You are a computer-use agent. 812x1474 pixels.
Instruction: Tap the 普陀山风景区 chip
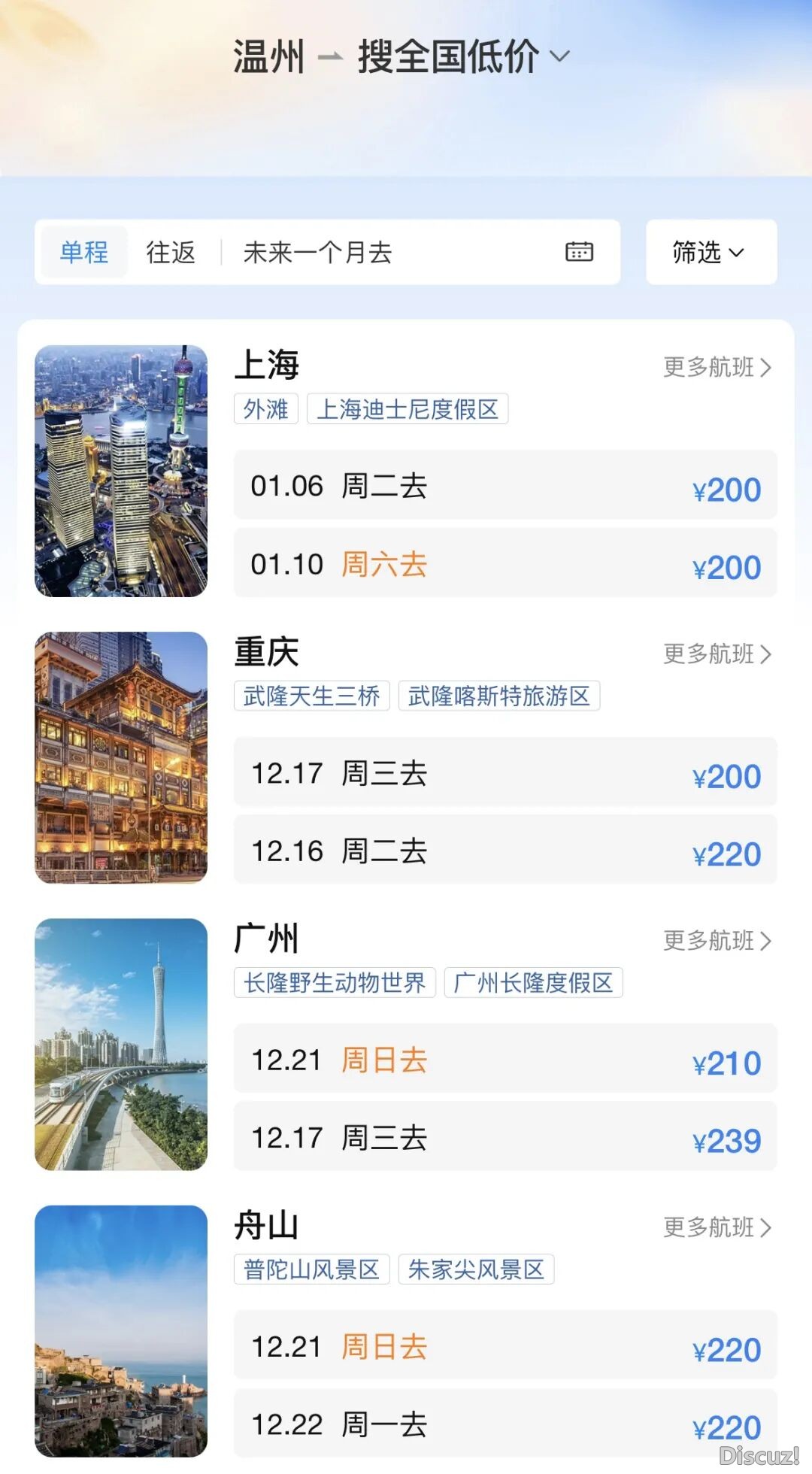coord(312,1269)
